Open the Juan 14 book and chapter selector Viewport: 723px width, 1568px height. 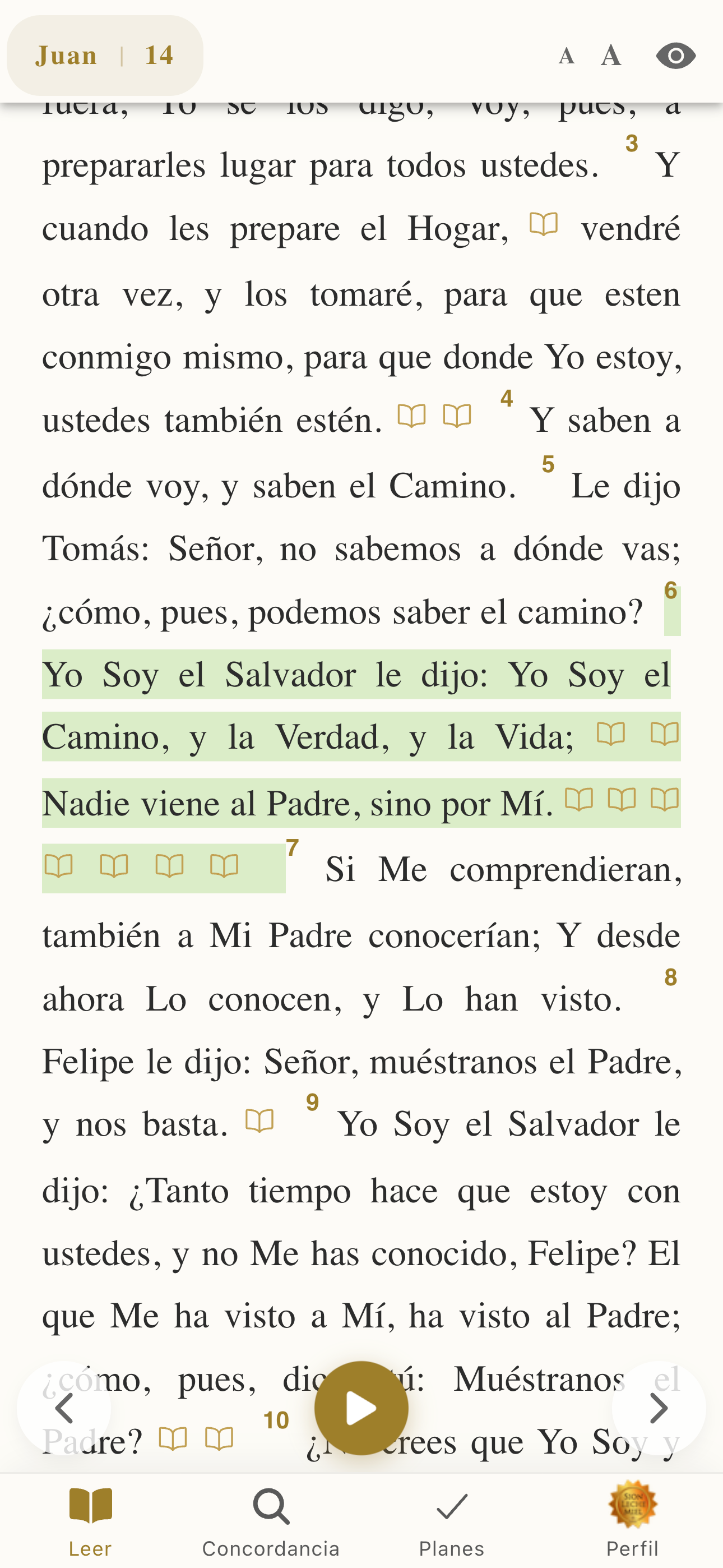pyautogui.click(x=105, y=56)
